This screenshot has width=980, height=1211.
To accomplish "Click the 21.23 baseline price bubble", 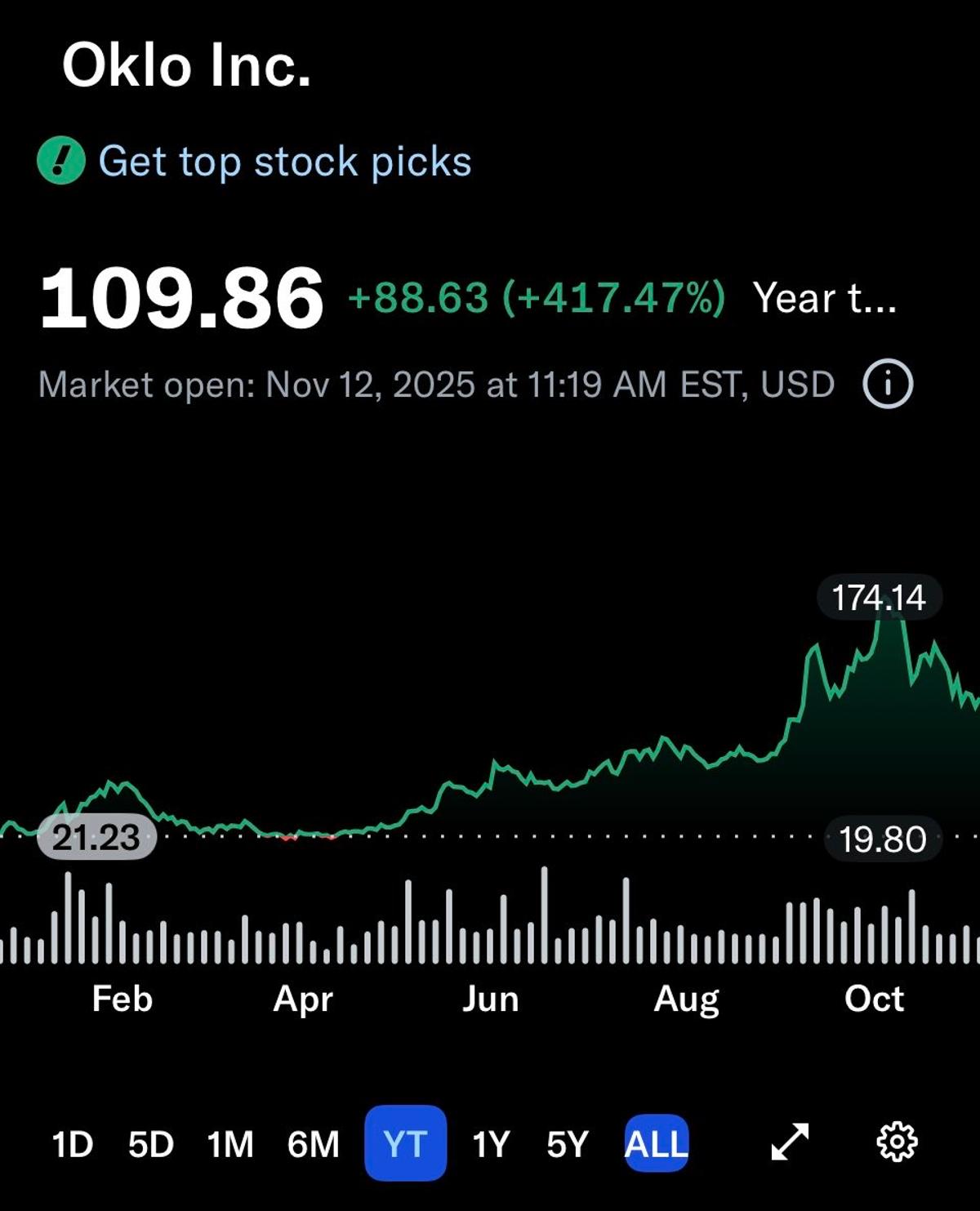I will (97, 836).
